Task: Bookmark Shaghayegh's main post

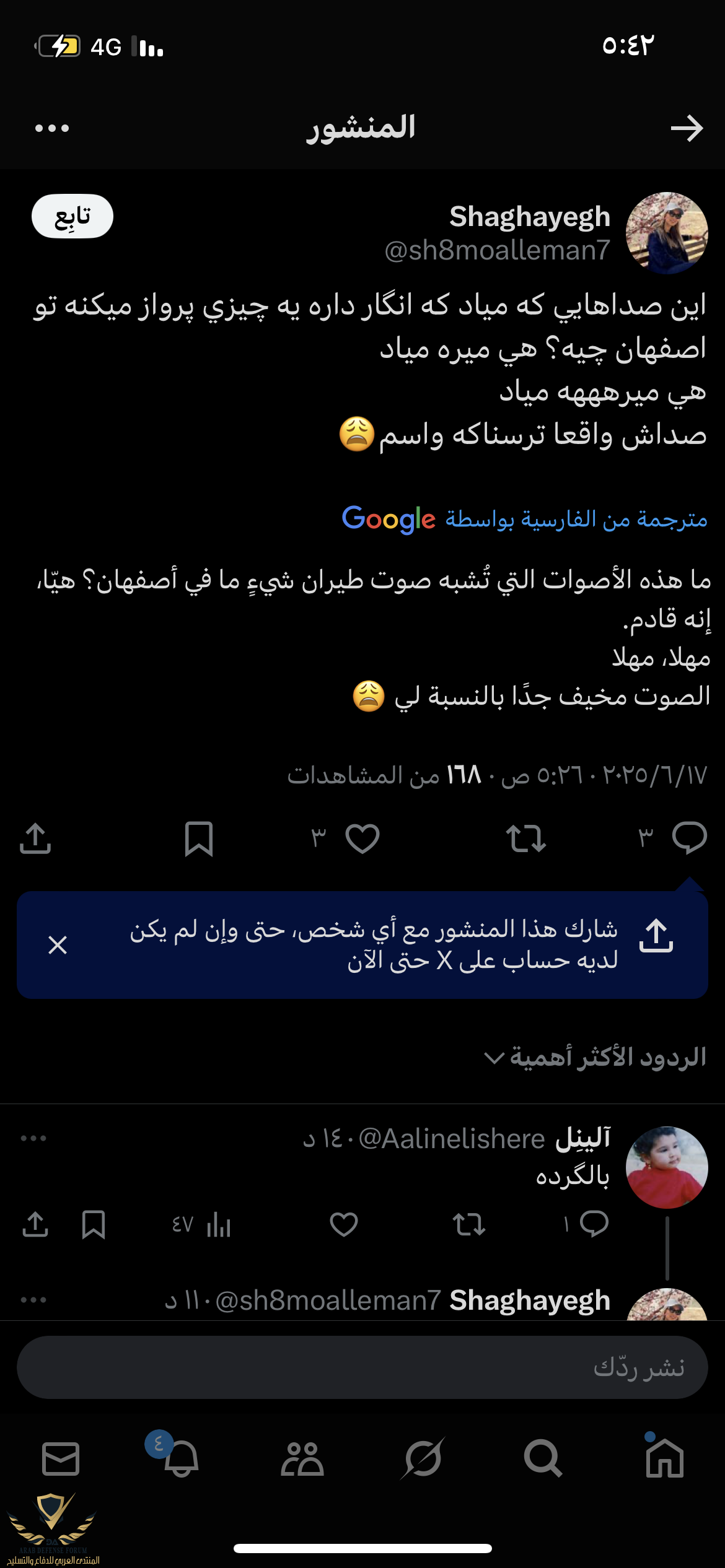Action: [x=199, y=838]
